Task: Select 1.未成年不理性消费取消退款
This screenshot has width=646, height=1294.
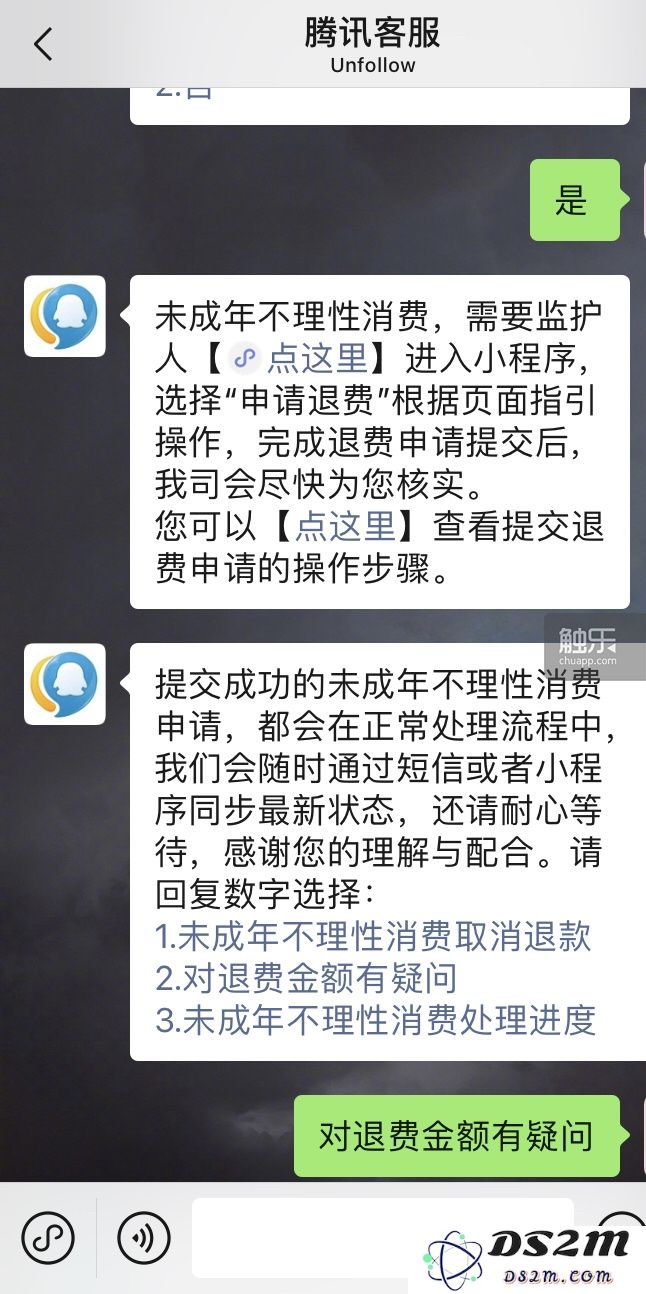Action: (x=373, y=936)
